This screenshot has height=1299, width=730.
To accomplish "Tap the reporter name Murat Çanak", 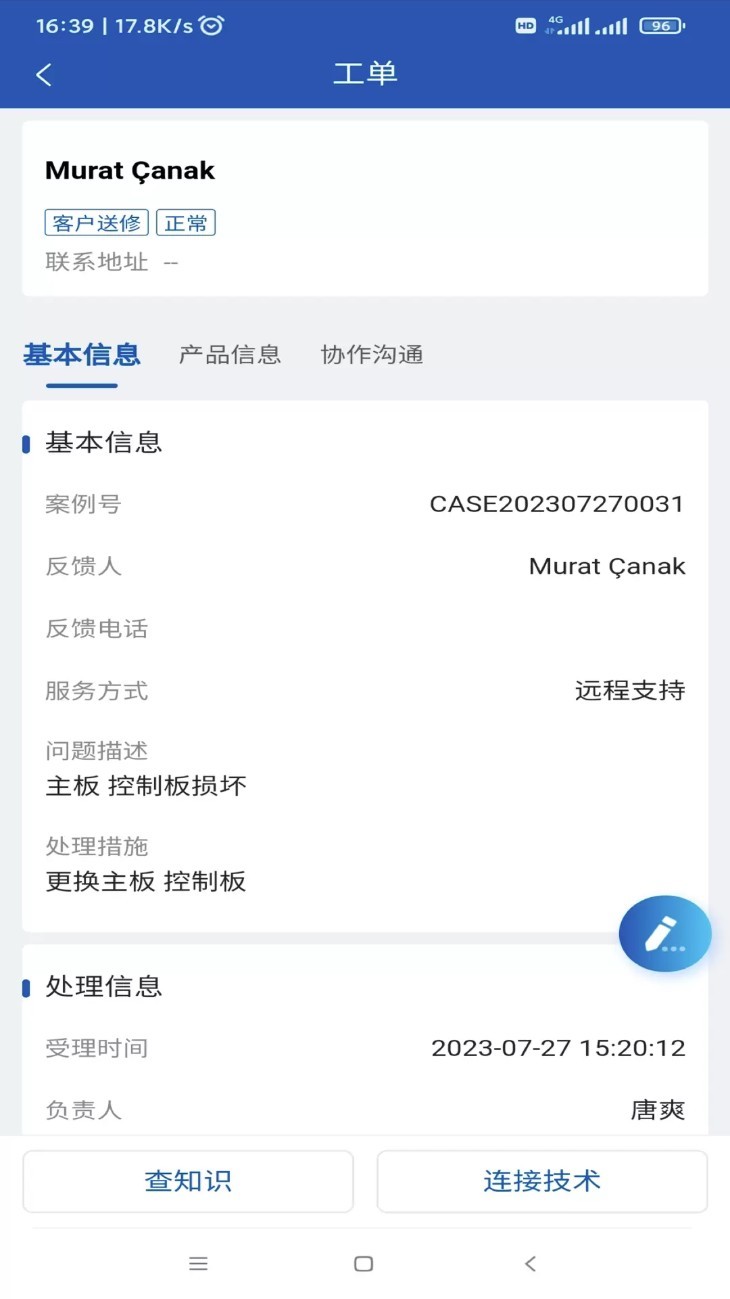I will coord(607,566).
